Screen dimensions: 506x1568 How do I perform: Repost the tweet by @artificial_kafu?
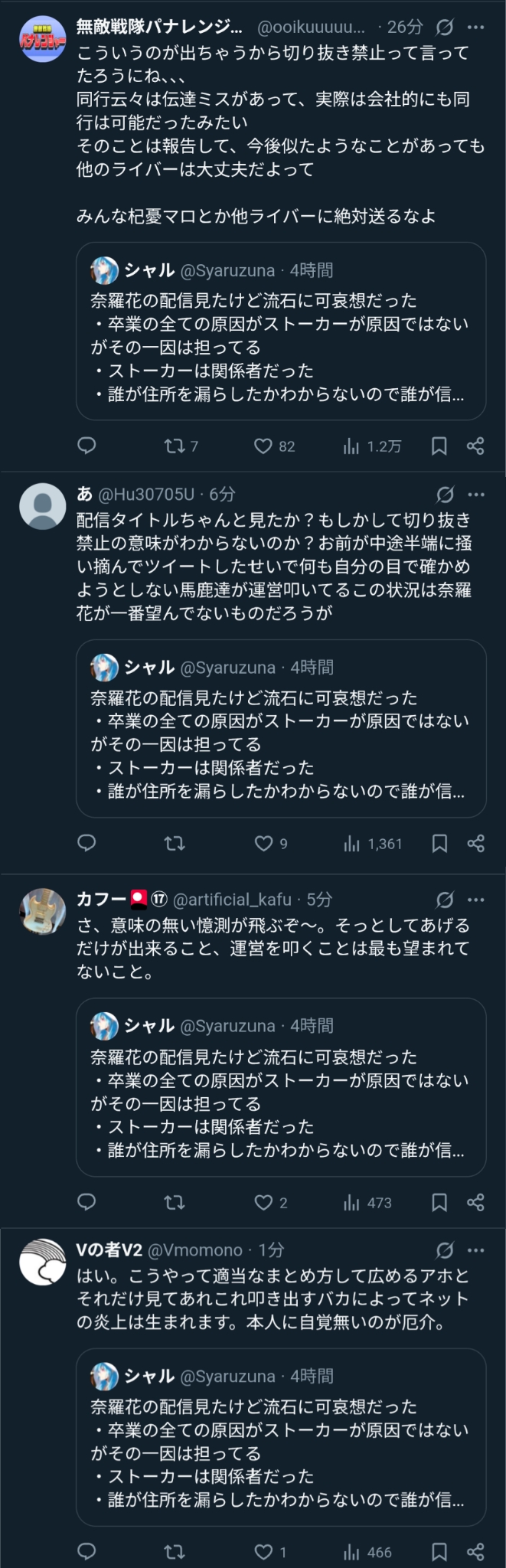(x=175, y=1202)
